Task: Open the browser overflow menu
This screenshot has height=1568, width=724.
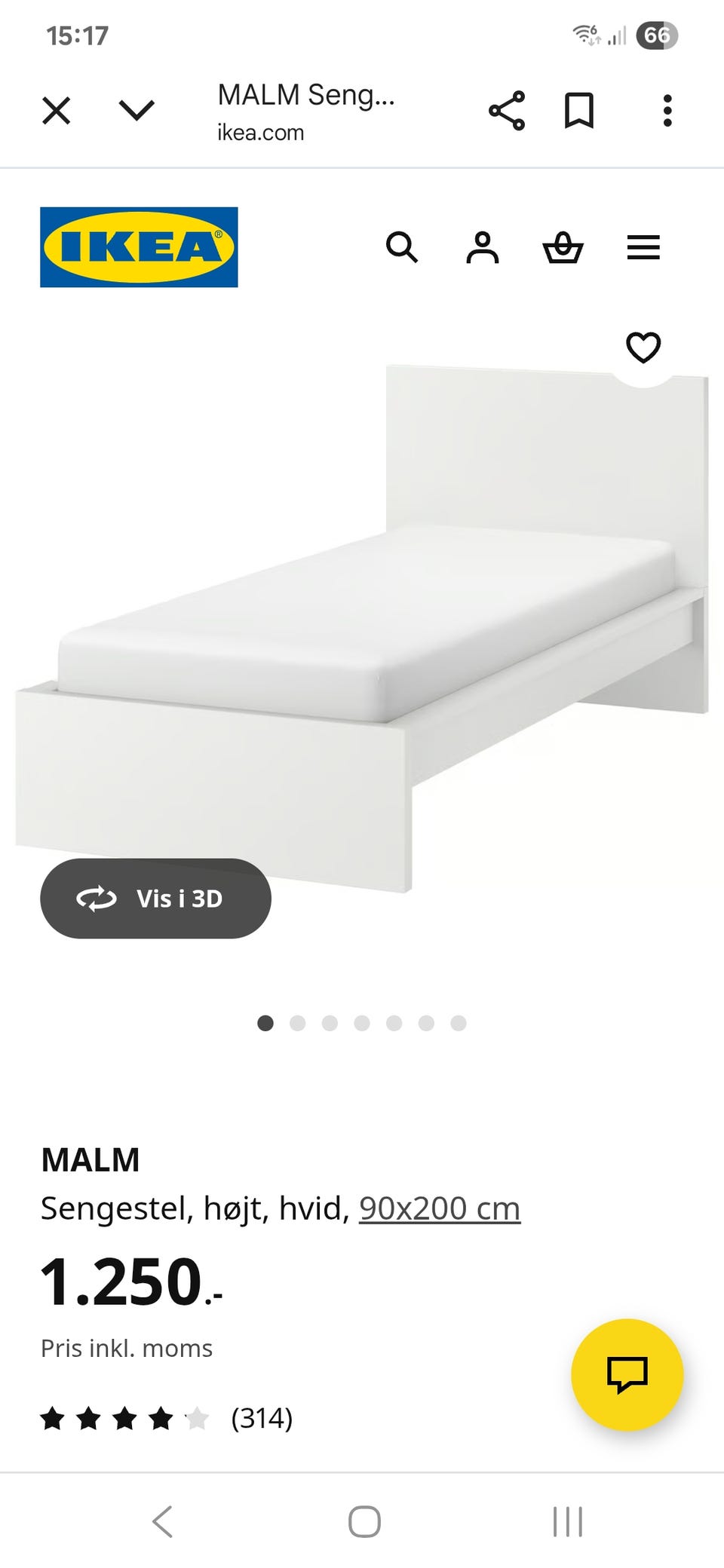Action: 667,111
